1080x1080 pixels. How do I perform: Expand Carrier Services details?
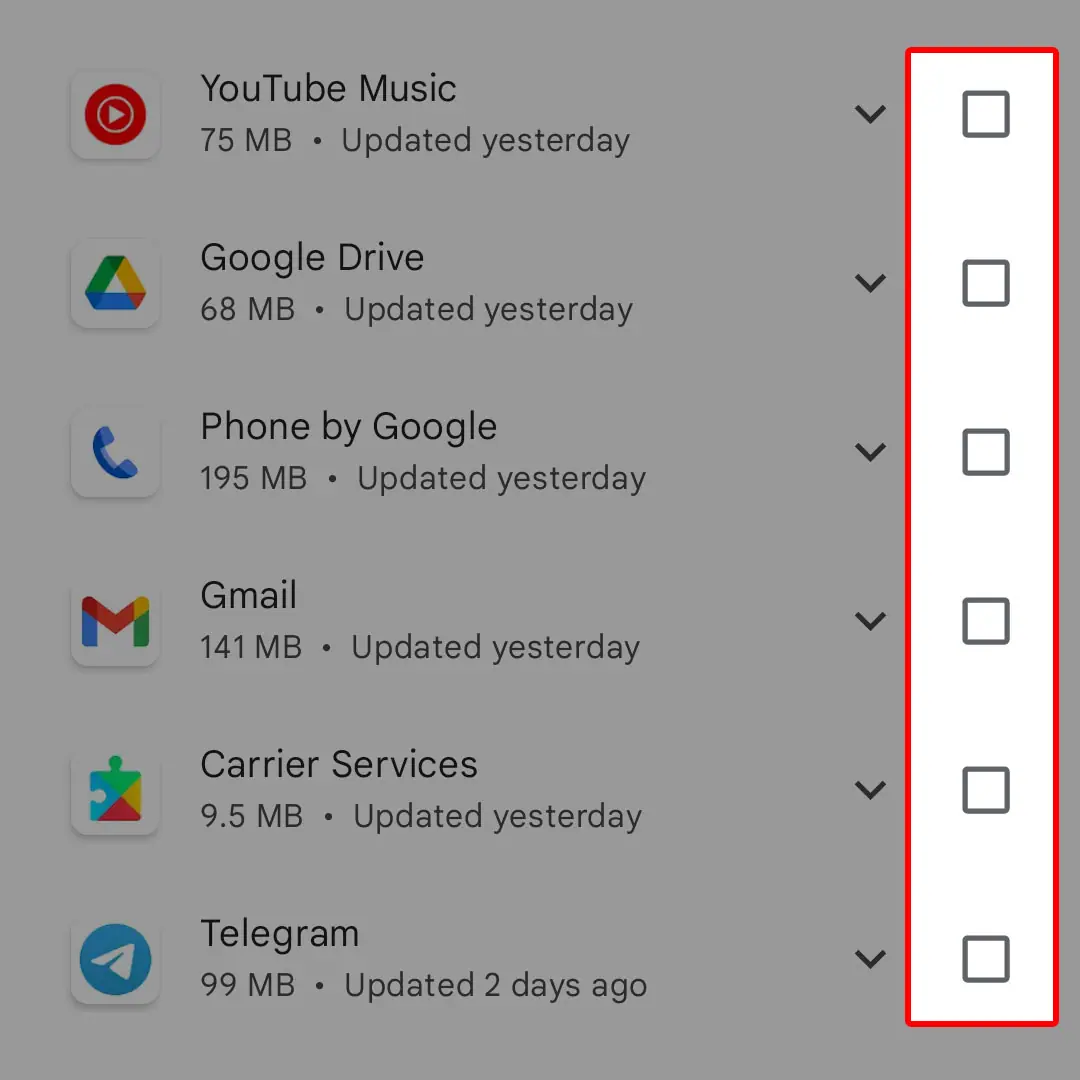(x=871, y=790)
